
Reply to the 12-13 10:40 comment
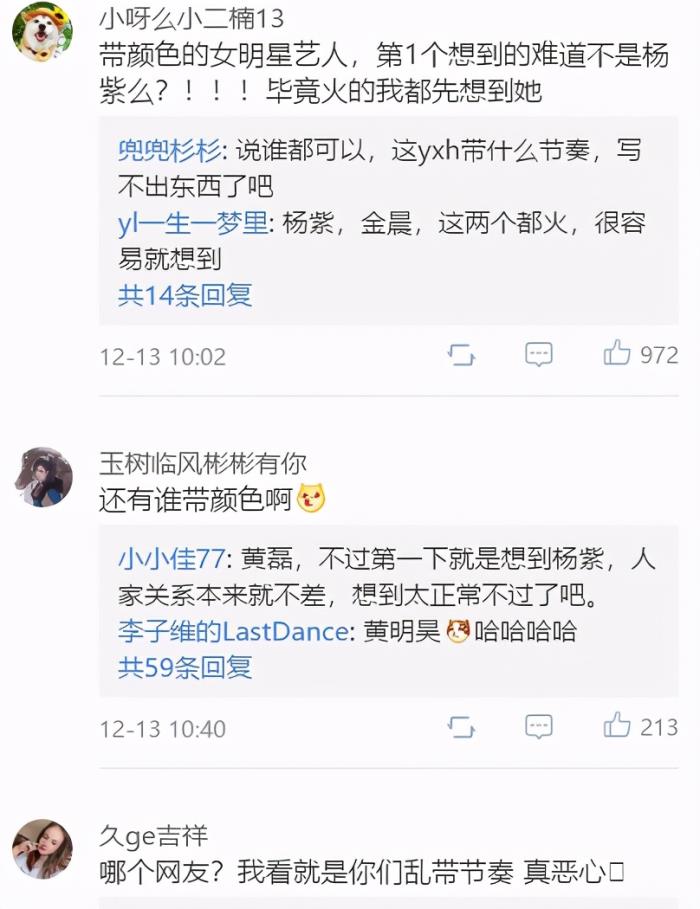(539, 727)
